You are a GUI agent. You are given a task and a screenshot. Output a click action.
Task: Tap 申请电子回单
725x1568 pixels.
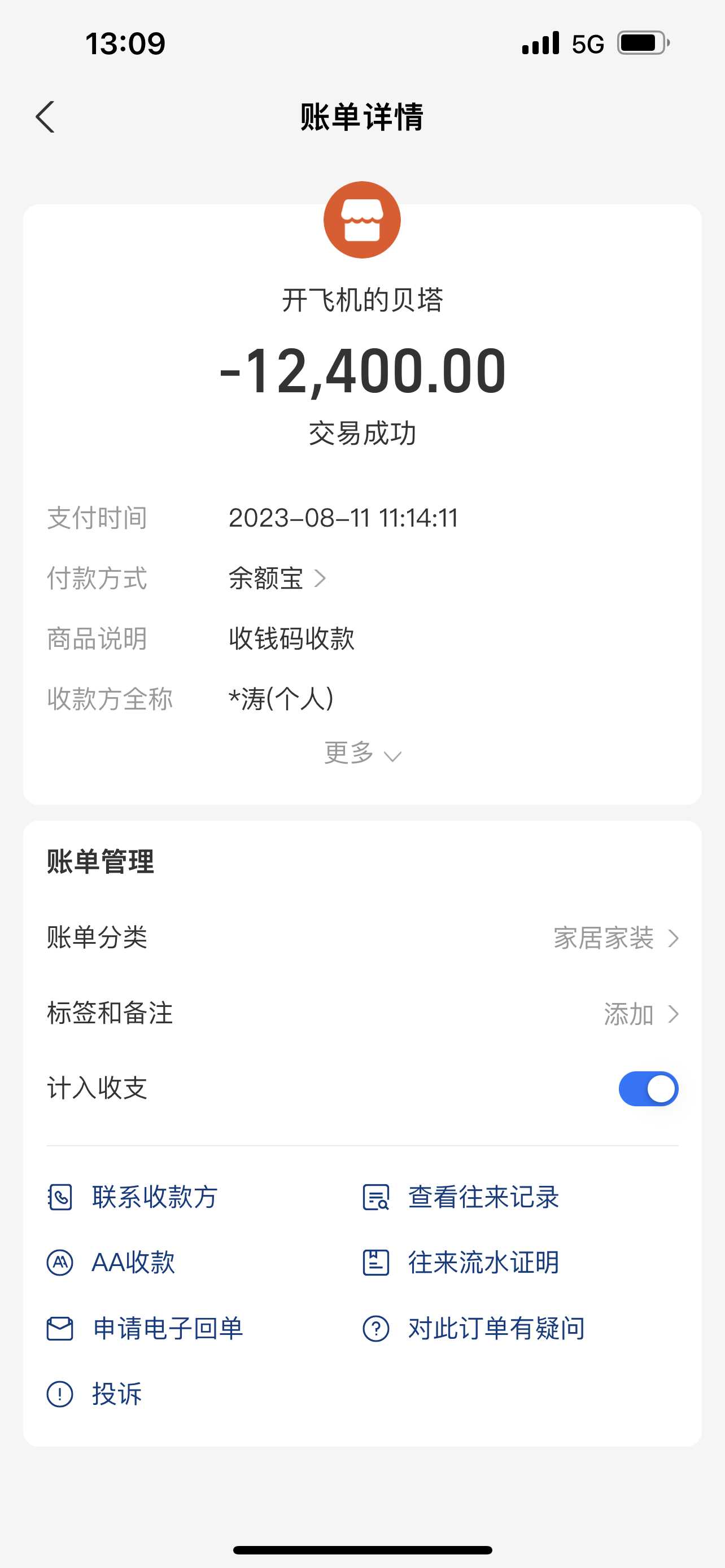pyautogui.click(x=146, y=1329)
